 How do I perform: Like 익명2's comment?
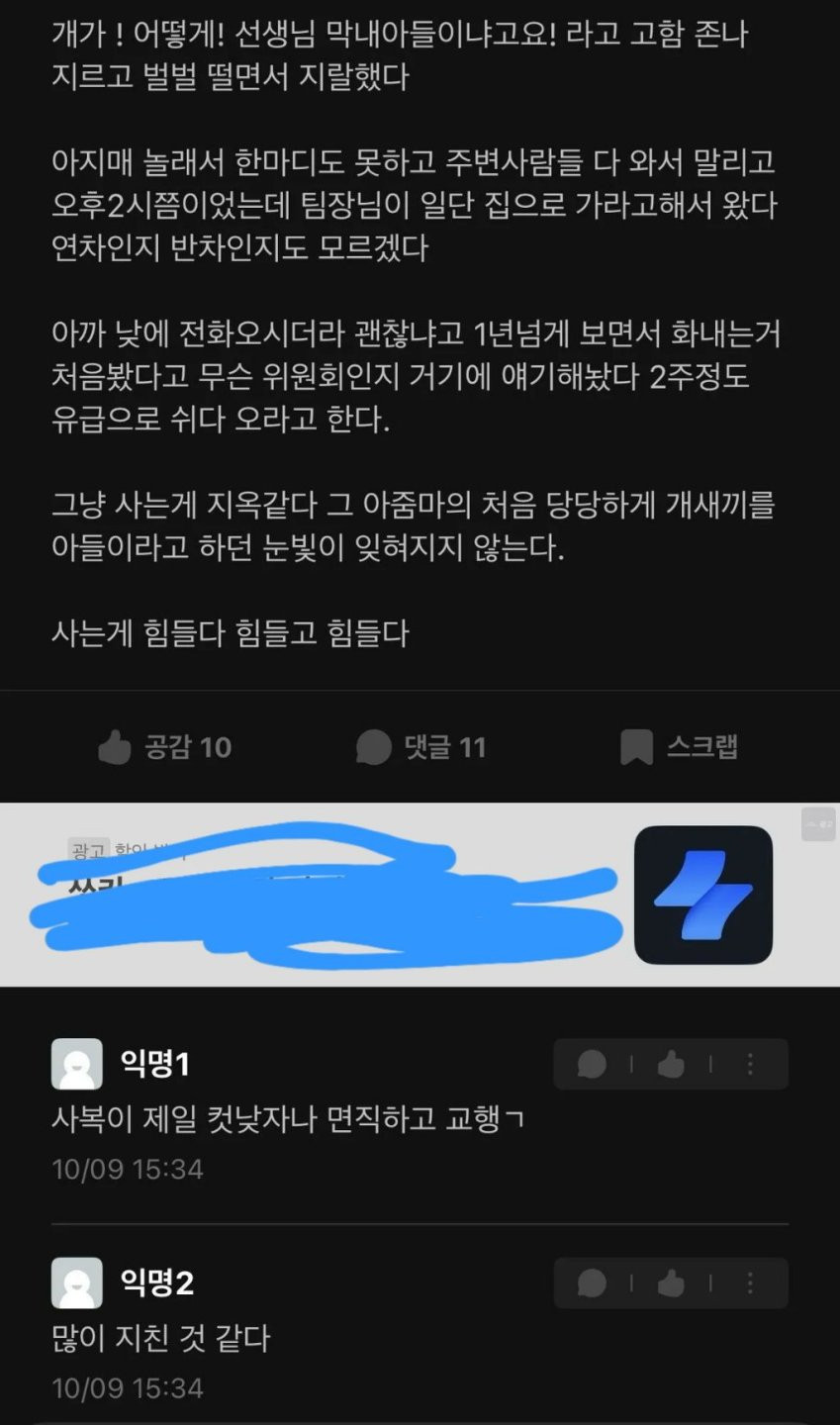coord(671,1283)
